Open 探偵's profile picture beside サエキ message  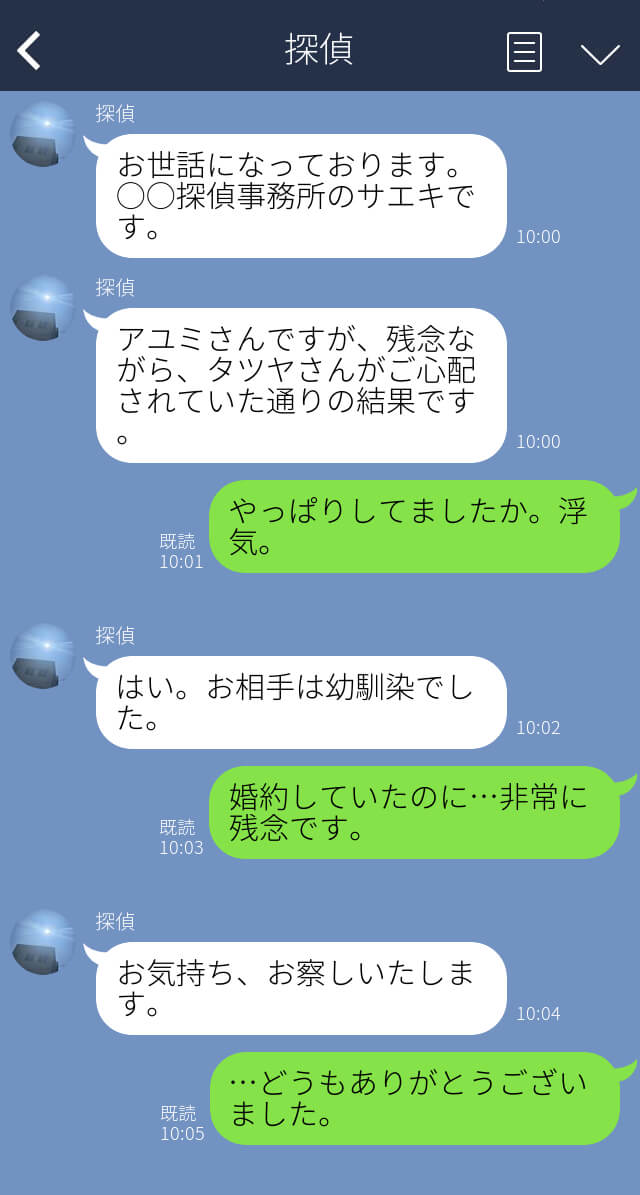(42, 134)
